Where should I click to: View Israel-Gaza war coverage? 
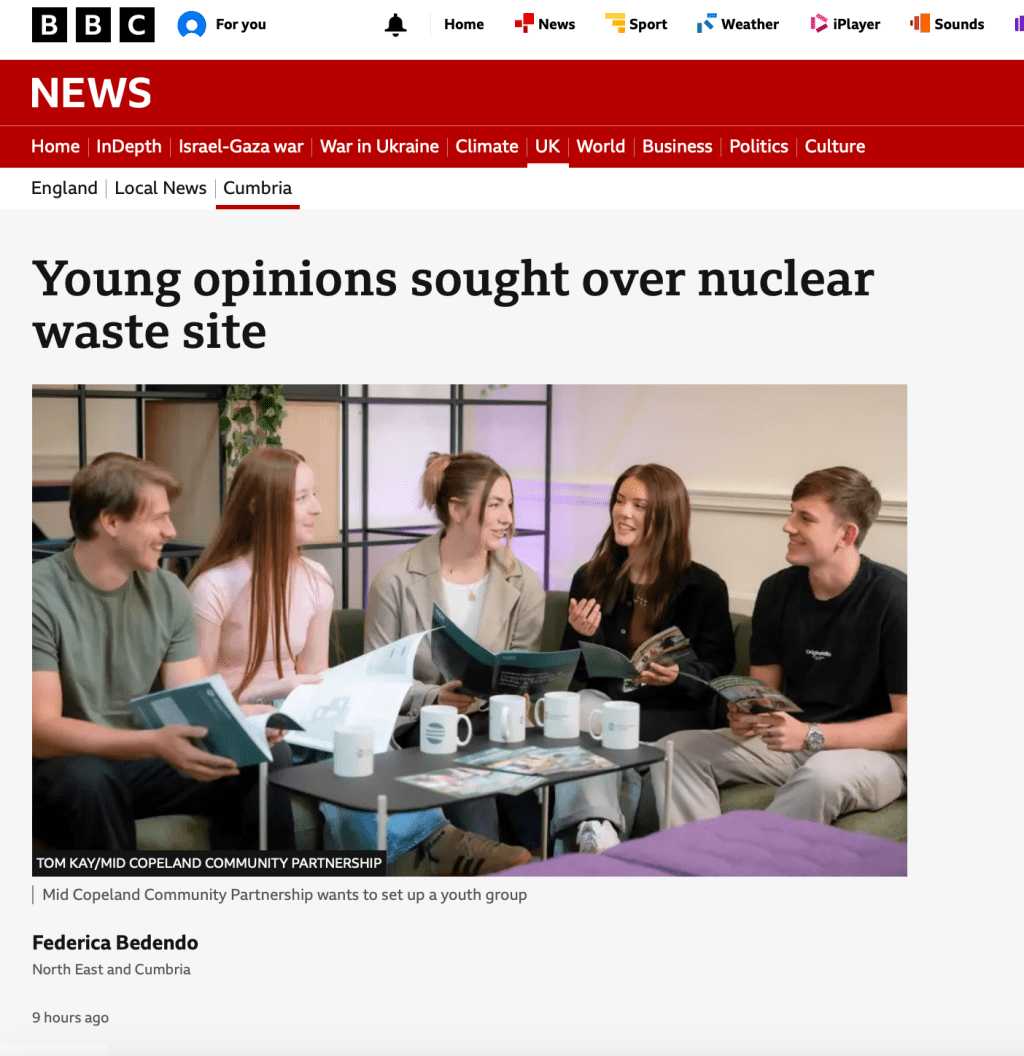(x=241, y=146)
